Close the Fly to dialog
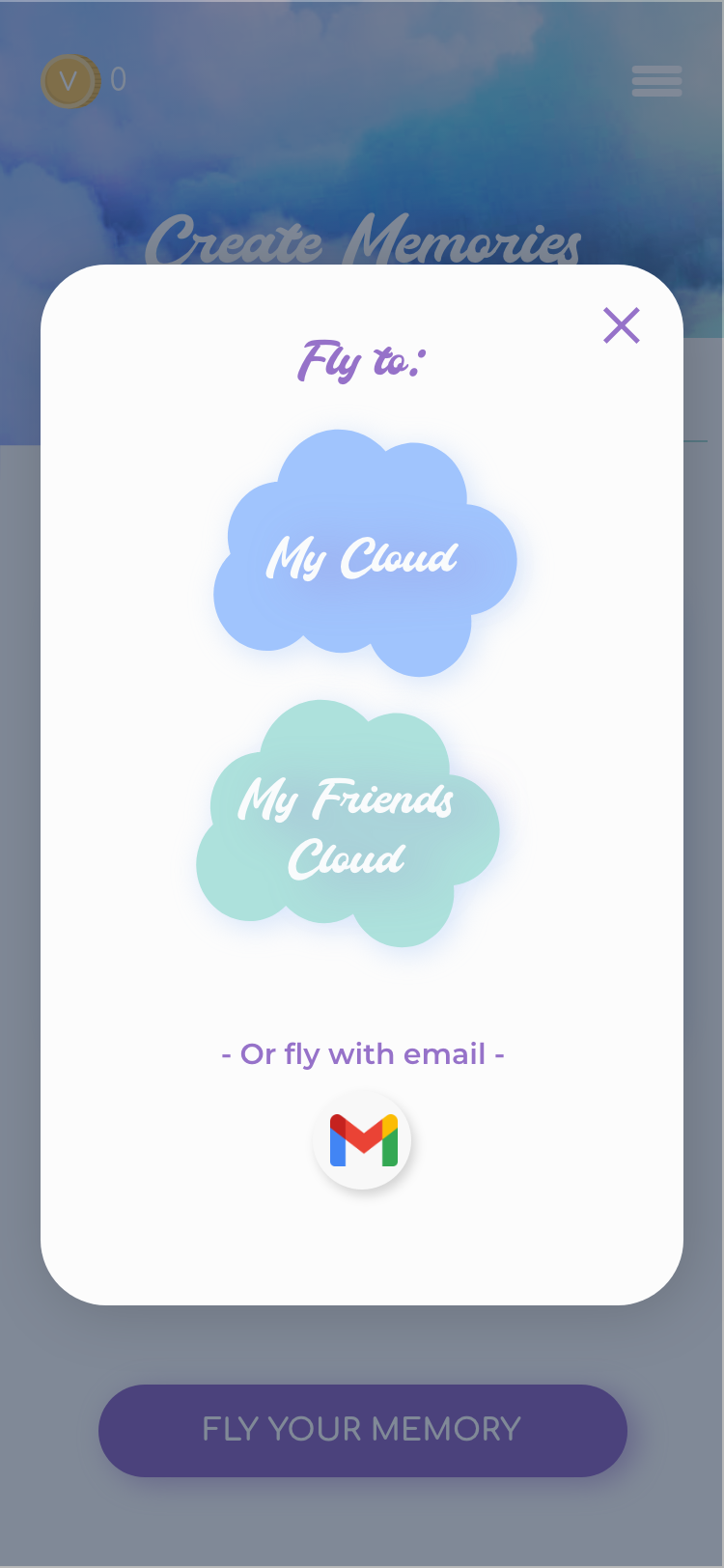 (x=622, y=325)
